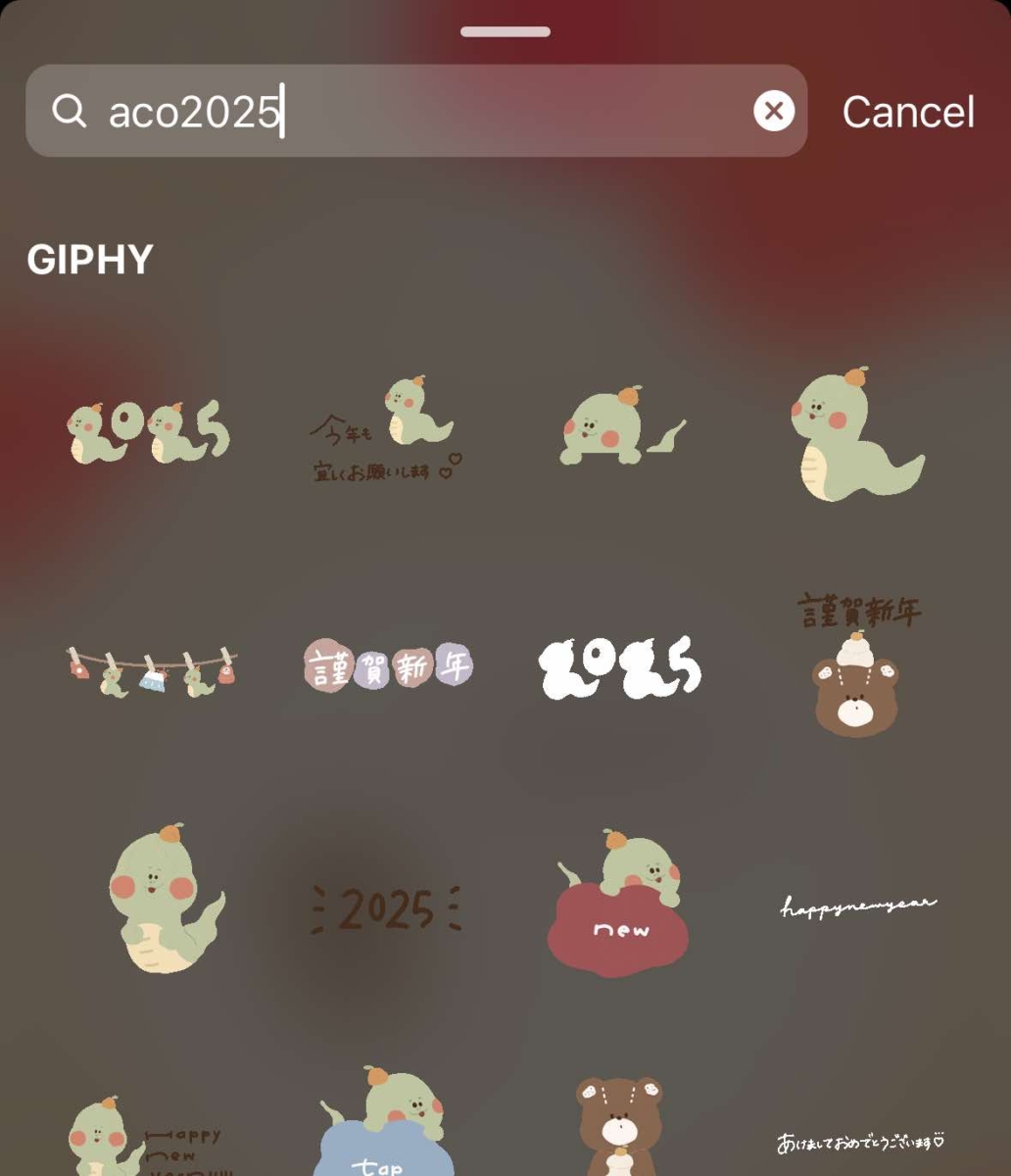Choose the brown bear 謹賀新年 sticker
Viewport: 1011px width, 1176px height.
[x=858, y=664]
